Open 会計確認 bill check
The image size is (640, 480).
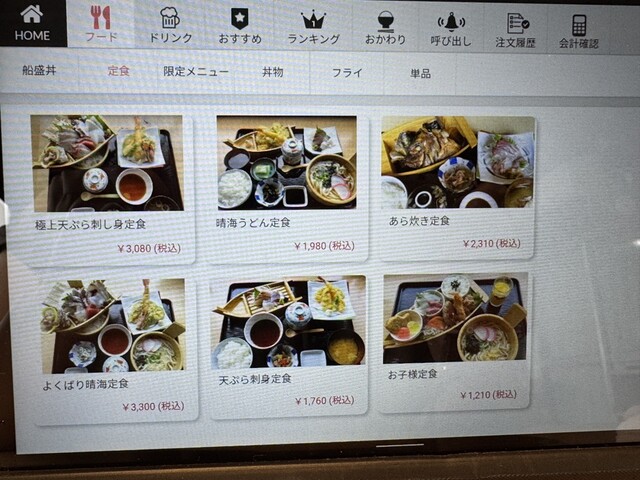coord(579,26)
